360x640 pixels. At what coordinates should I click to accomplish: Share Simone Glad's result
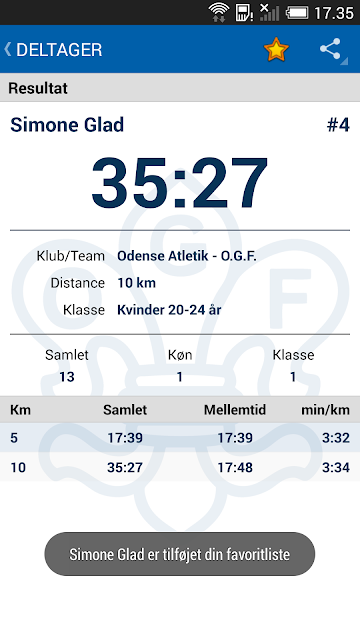[x=330, y=49]
